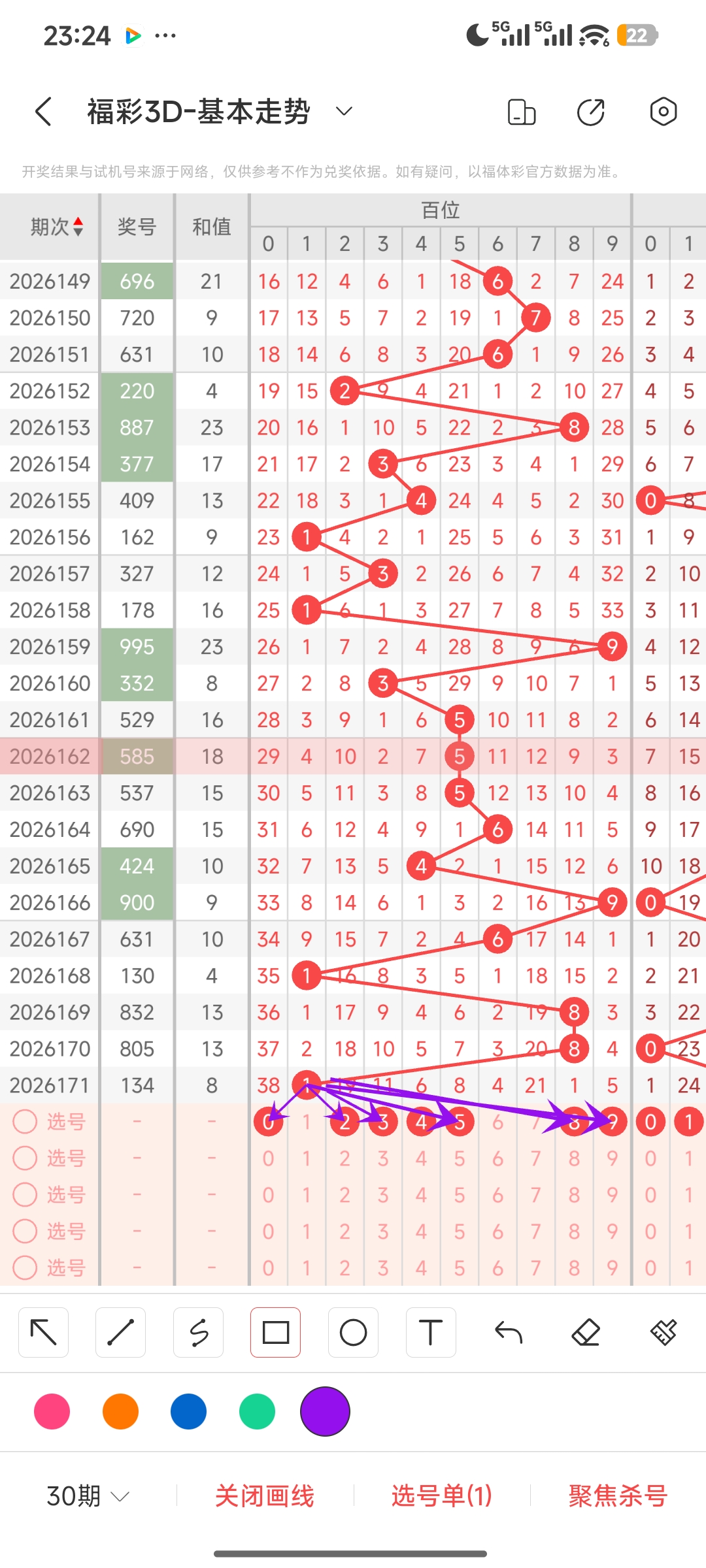Select the arrow drawing tool
706x1568 pixels.
point(44,1332)
